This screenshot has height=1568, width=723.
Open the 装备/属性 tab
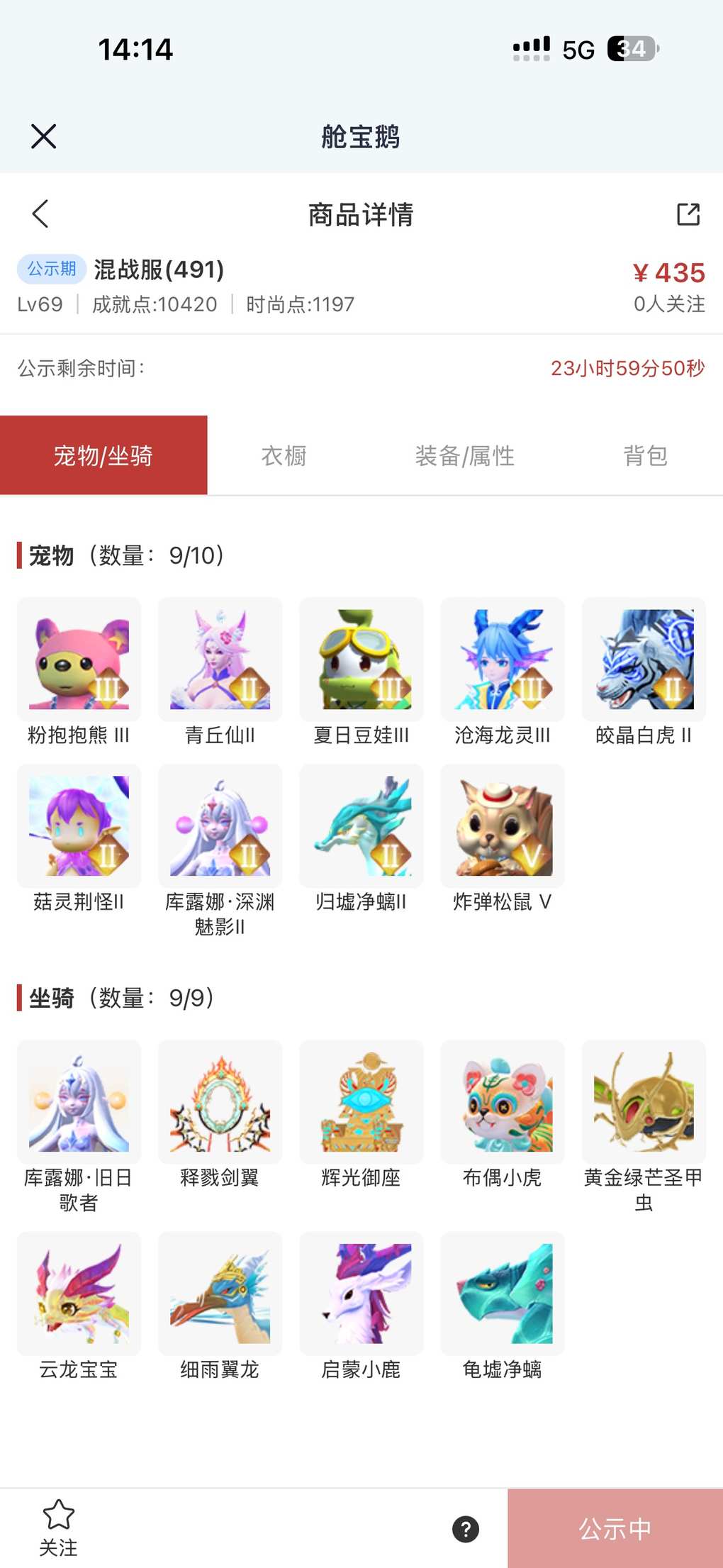click(464, 455)
